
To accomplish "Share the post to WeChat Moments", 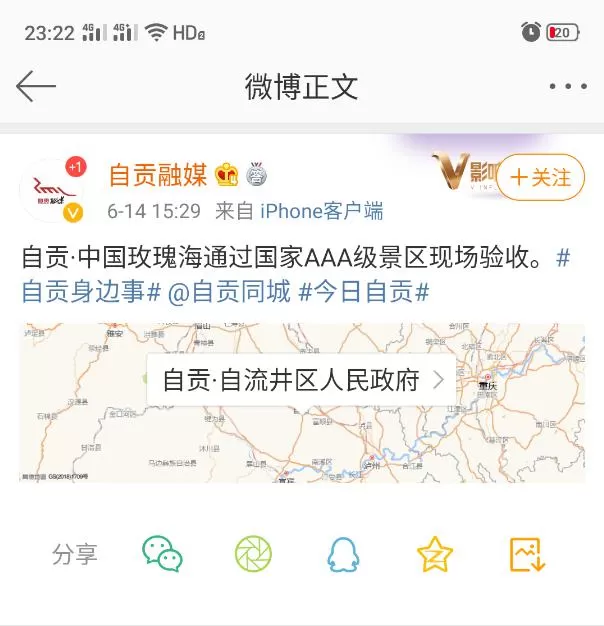I will pos(253,553).
